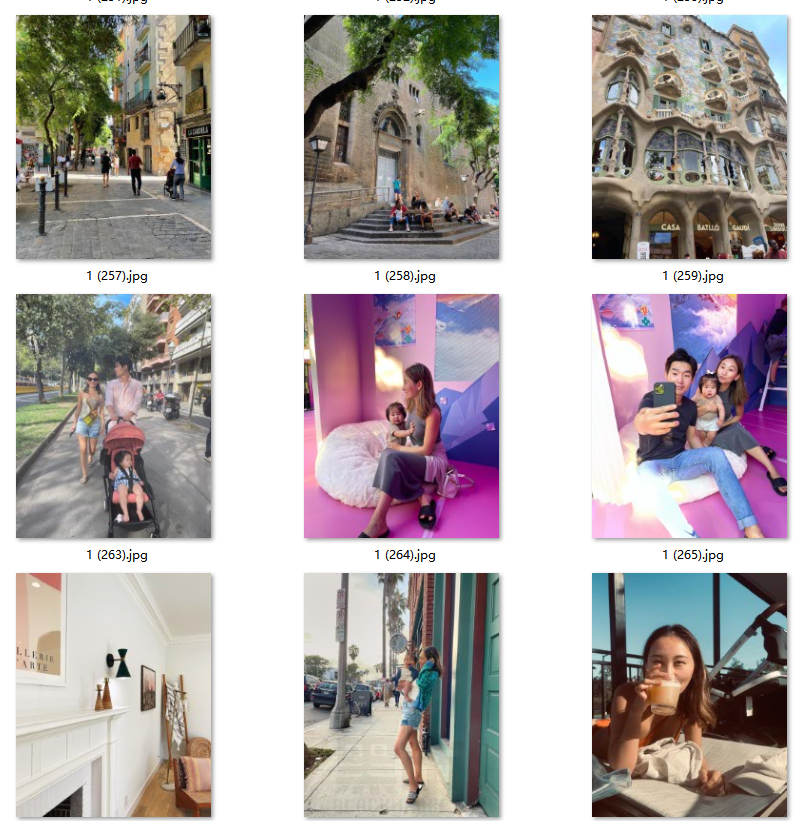The height and width of the screenshot is (821, 797).
Task: View the file 1 (264).jpg
Action: pyautogui.click(x=401, y=416)
